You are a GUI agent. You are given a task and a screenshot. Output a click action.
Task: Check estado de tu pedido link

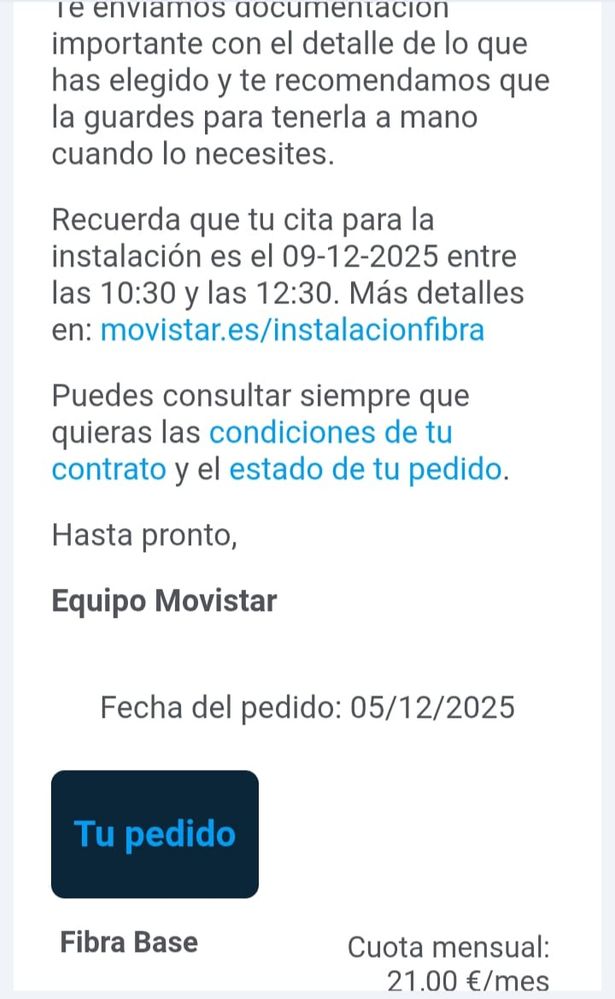(365, 469)
